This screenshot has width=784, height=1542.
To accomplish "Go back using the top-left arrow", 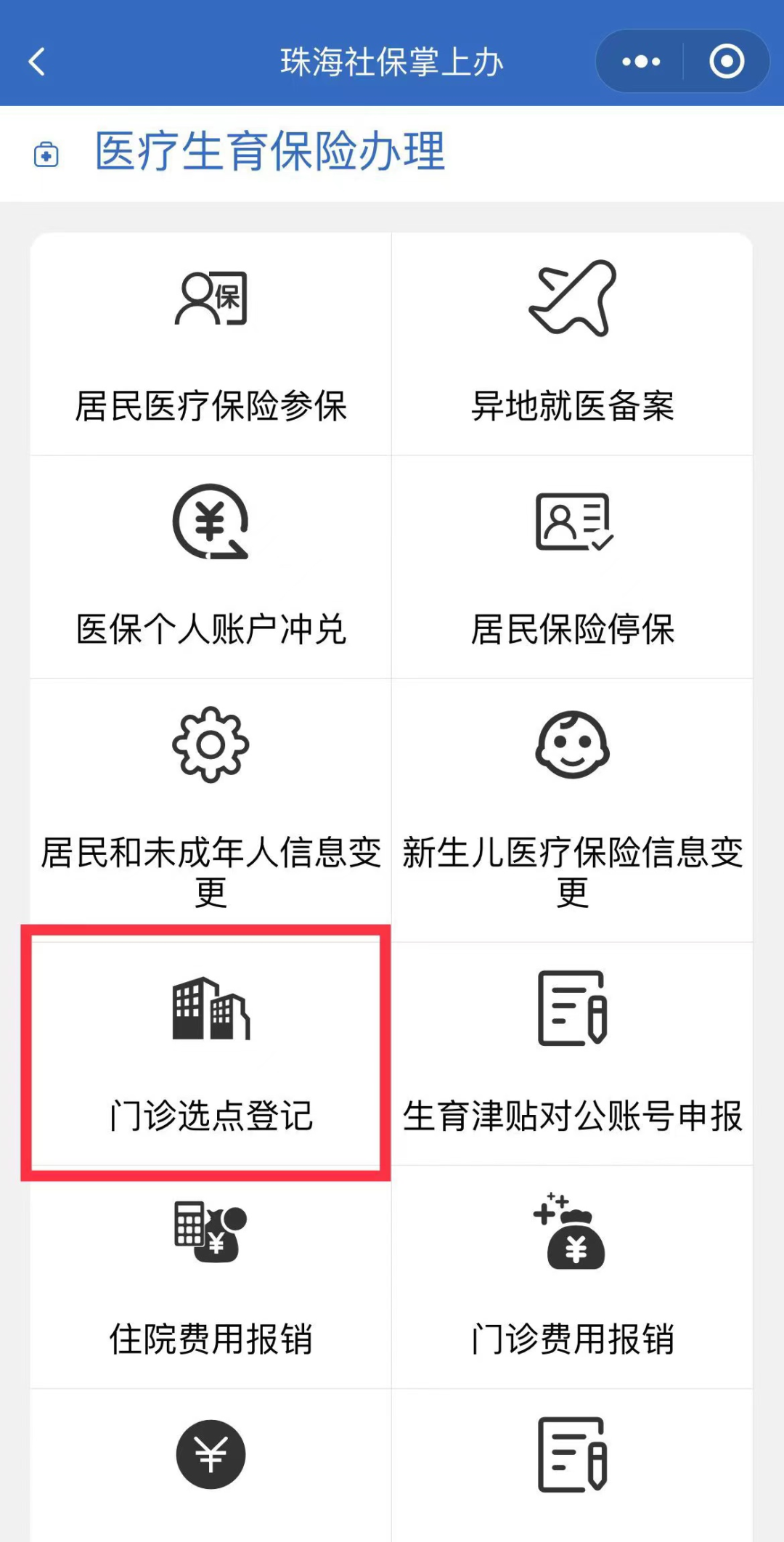I will [x=37, y=62].
